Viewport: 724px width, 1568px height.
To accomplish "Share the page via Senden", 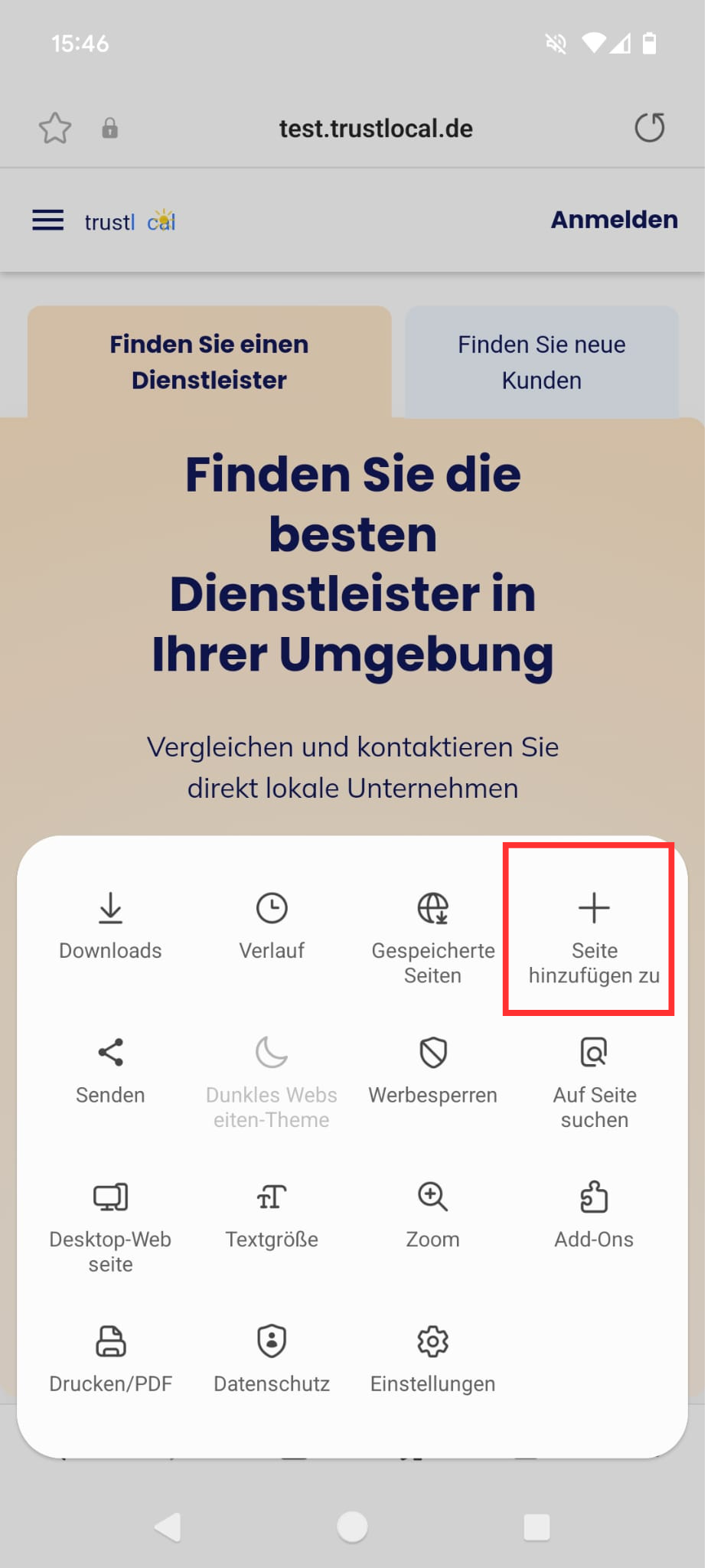I will coord(110,1070).
